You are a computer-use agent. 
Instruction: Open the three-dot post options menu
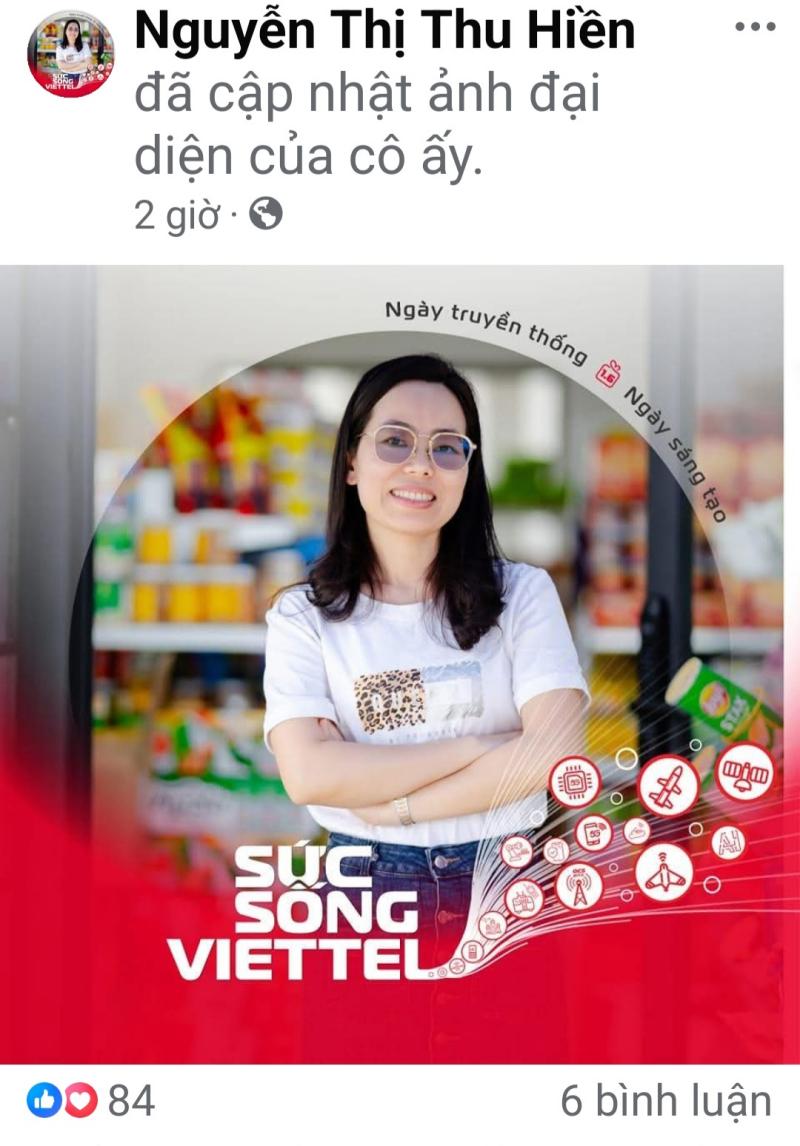click(755, 27)
